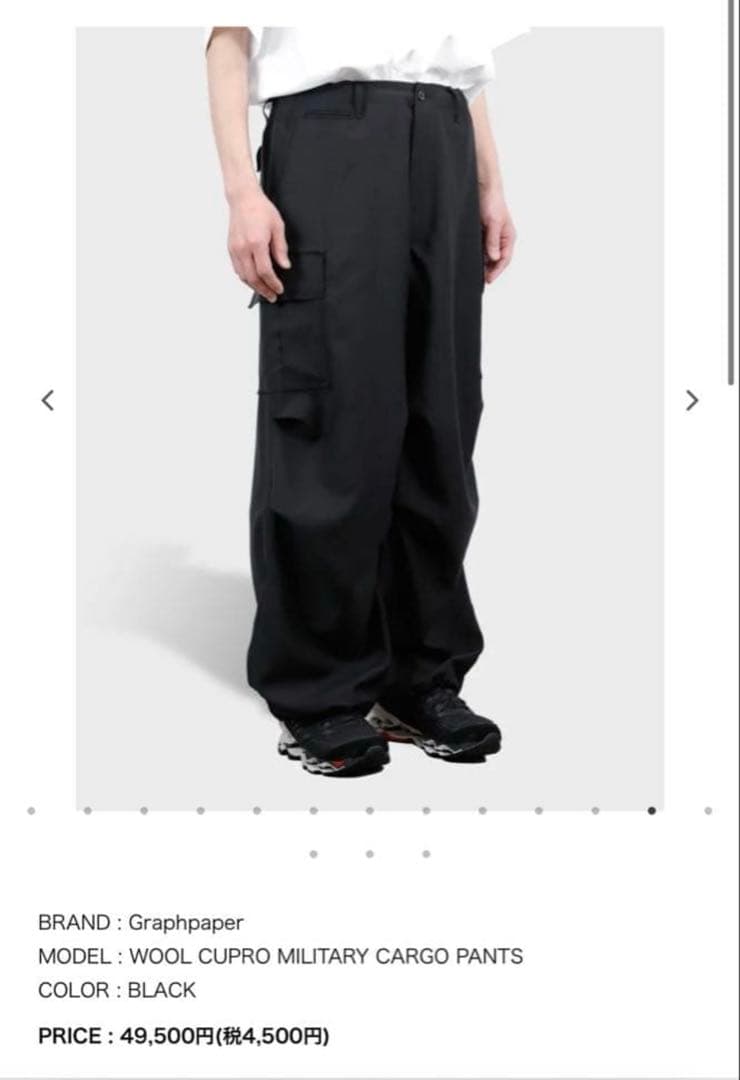Click the leftmost dot in the lower row
The image size is (740, 1080).
tap(315, 854)
